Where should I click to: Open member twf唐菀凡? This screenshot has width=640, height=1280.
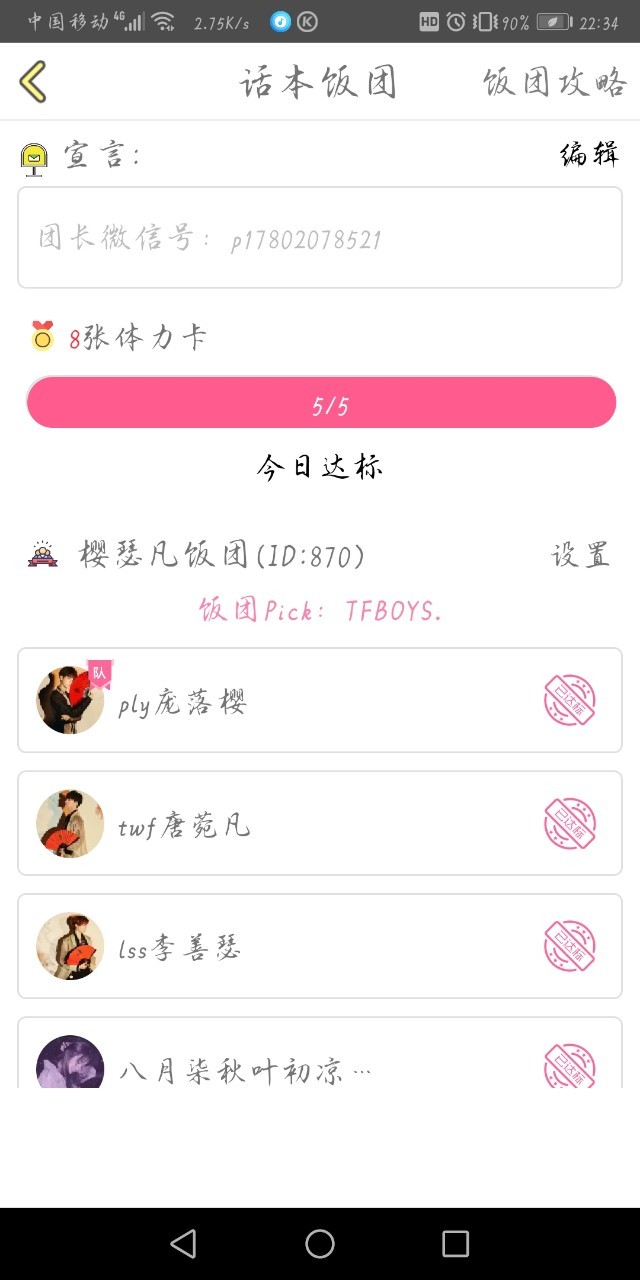pos(320,823)
